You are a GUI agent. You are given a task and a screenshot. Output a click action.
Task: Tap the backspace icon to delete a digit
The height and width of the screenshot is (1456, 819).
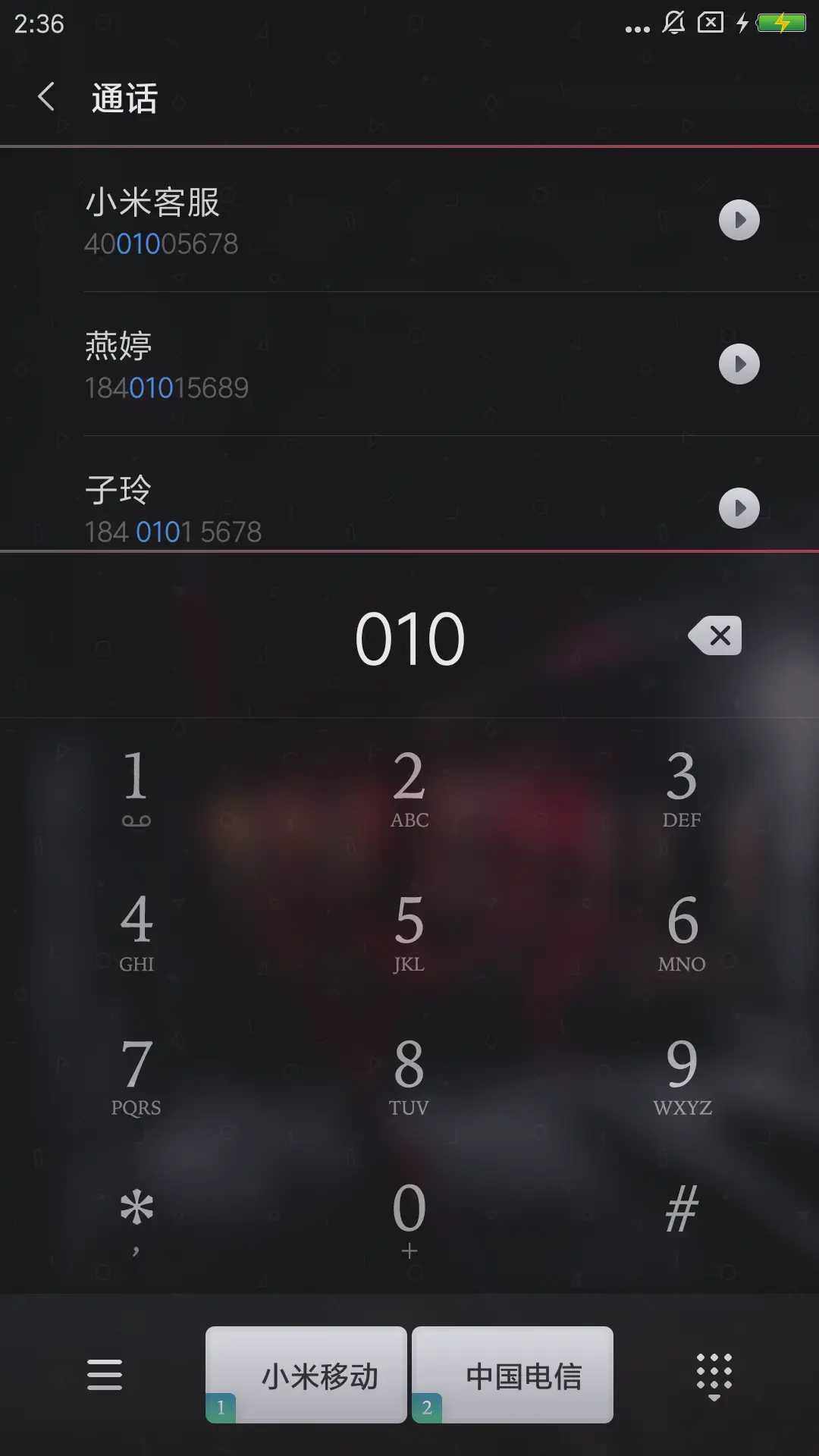[x=713, y=636]
